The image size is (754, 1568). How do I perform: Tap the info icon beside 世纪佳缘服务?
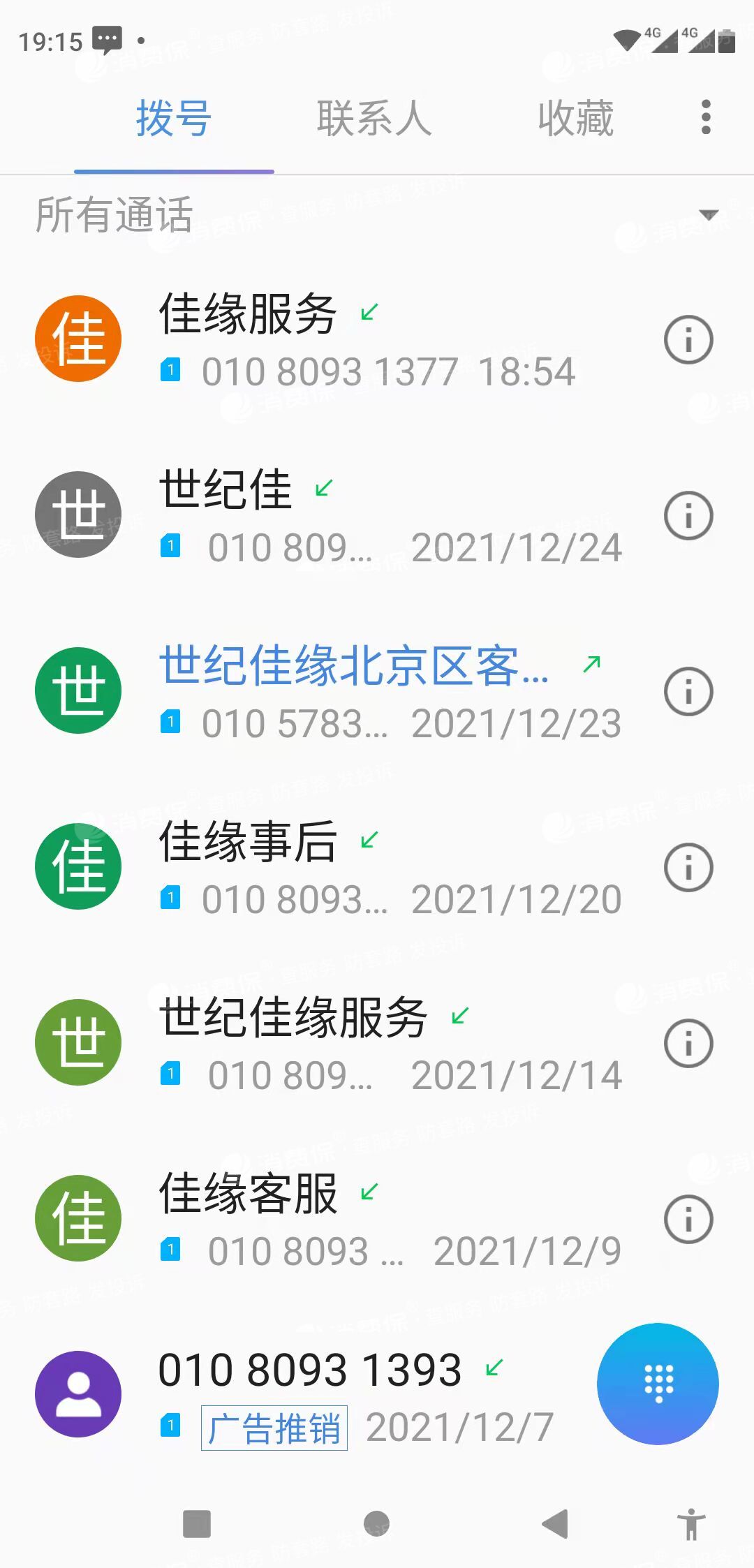click(x=688, y=1044)
